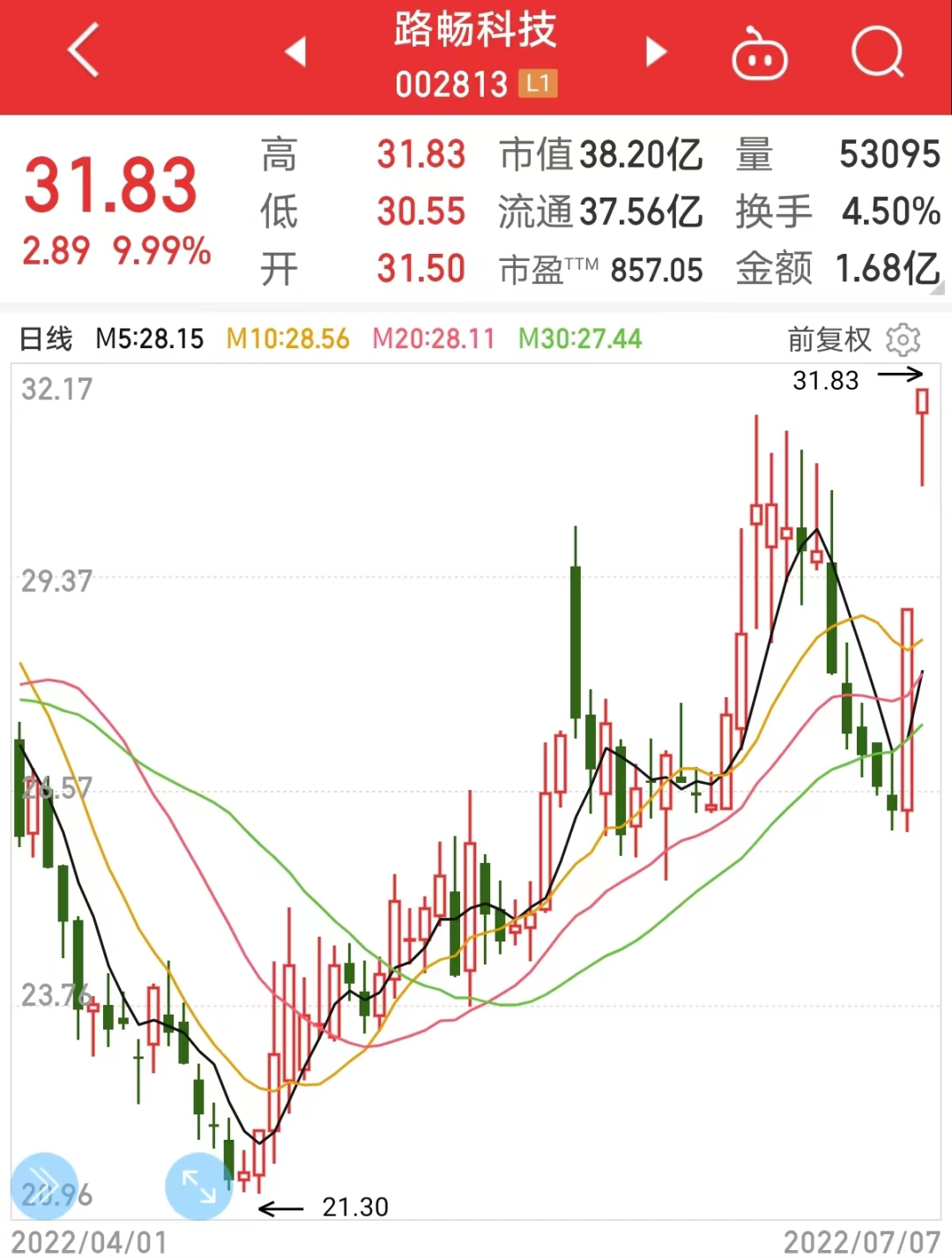
Task: Toggle the M20 moving average line
Action: [434, 339]
